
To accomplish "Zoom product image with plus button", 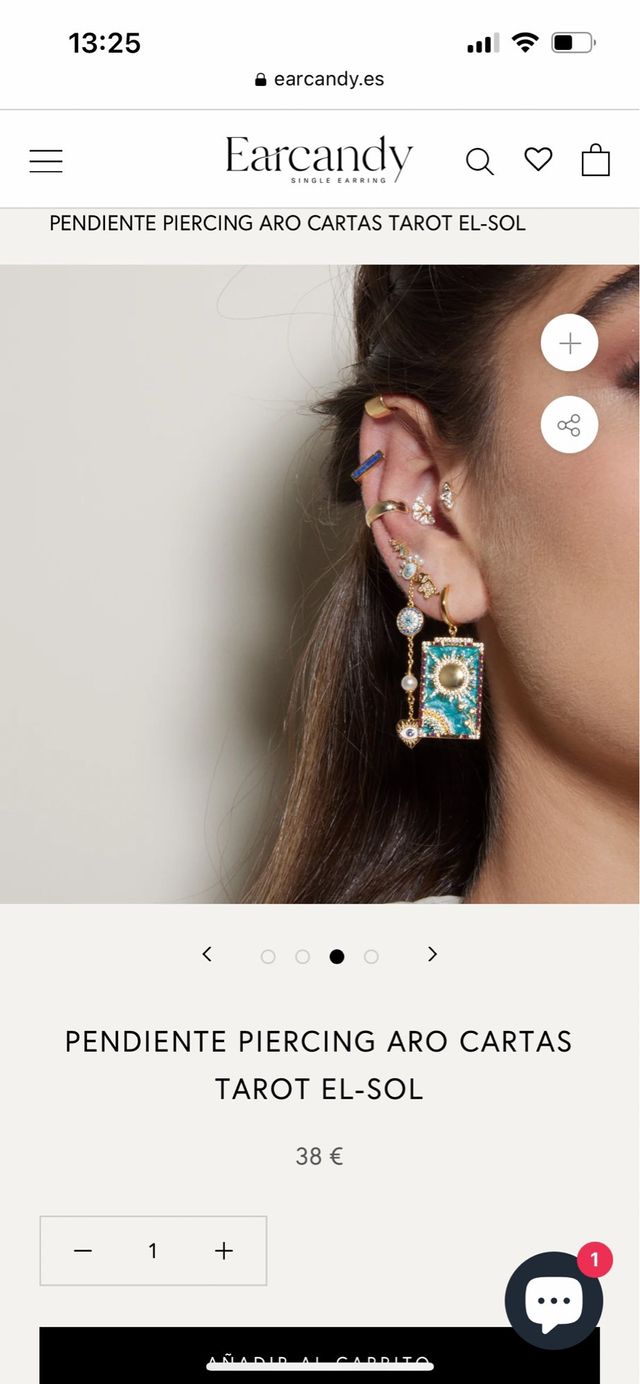I will point(570,344).
